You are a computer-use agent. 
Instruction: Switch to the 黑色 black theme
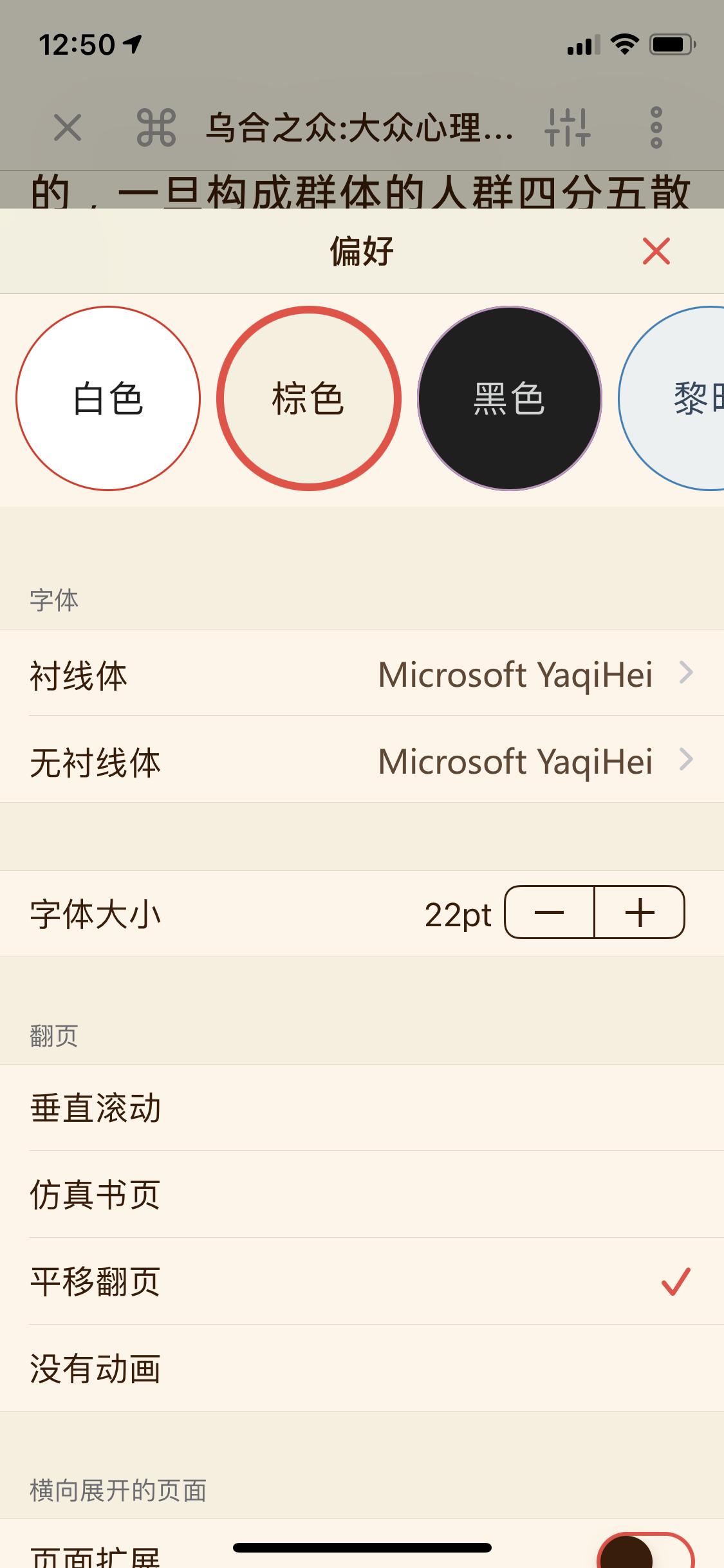tap(510, 398)
